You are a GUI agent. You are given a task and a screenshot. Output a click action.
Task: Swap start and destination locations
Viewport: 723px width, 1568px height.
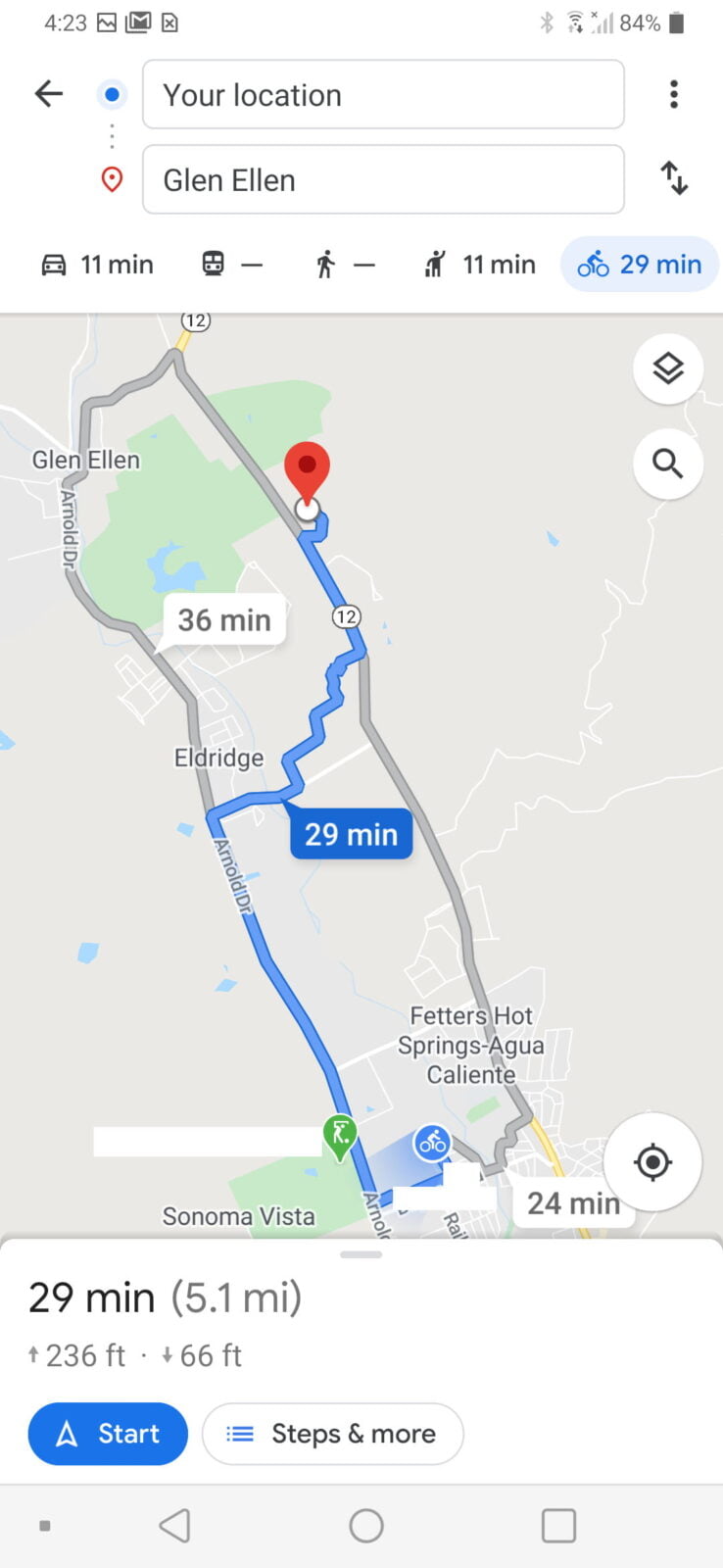coord(674,178)
